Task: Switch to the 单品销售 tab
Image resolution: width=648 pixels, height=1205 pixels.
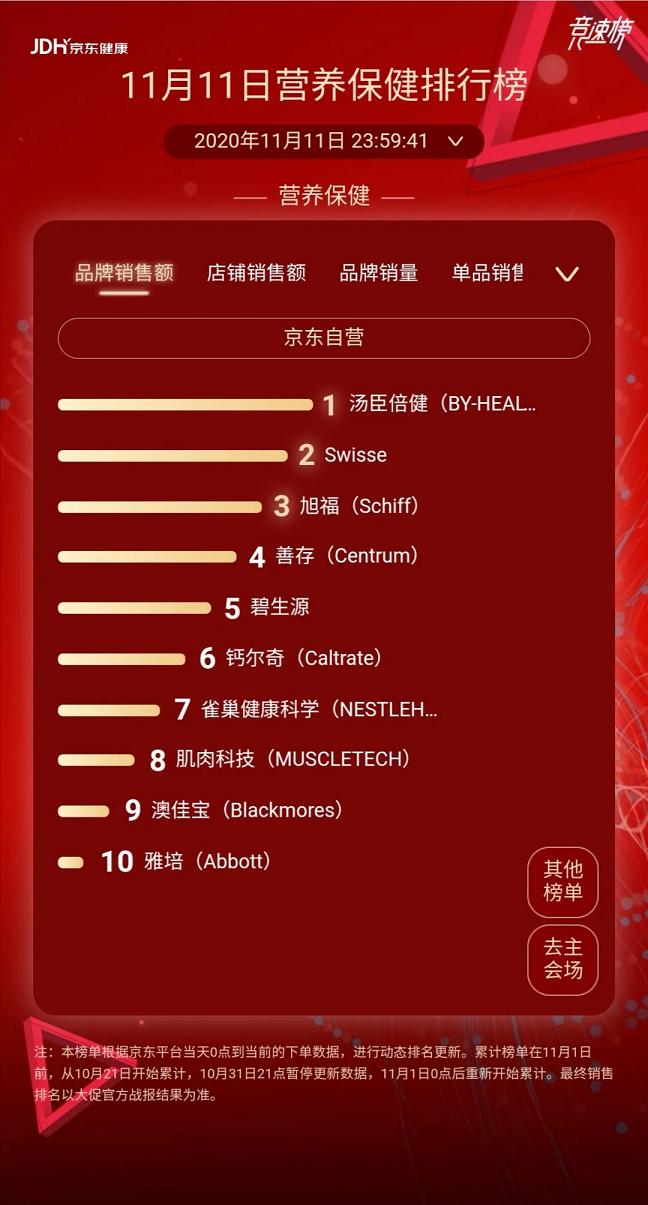Action: [488, 273]
